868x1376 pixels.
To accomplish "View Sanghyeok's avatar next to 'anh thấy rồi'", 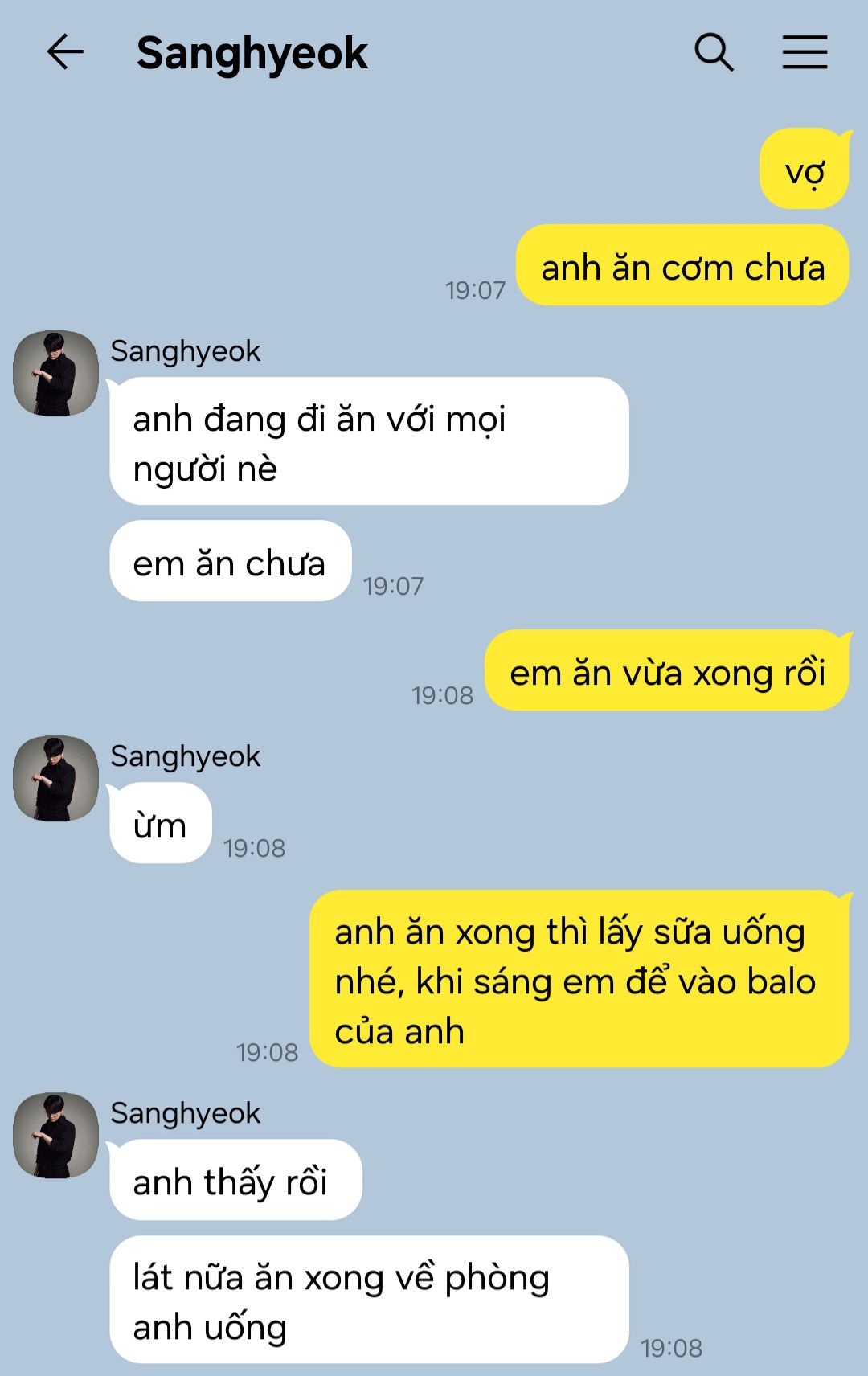I will (x=55, y=1136).
